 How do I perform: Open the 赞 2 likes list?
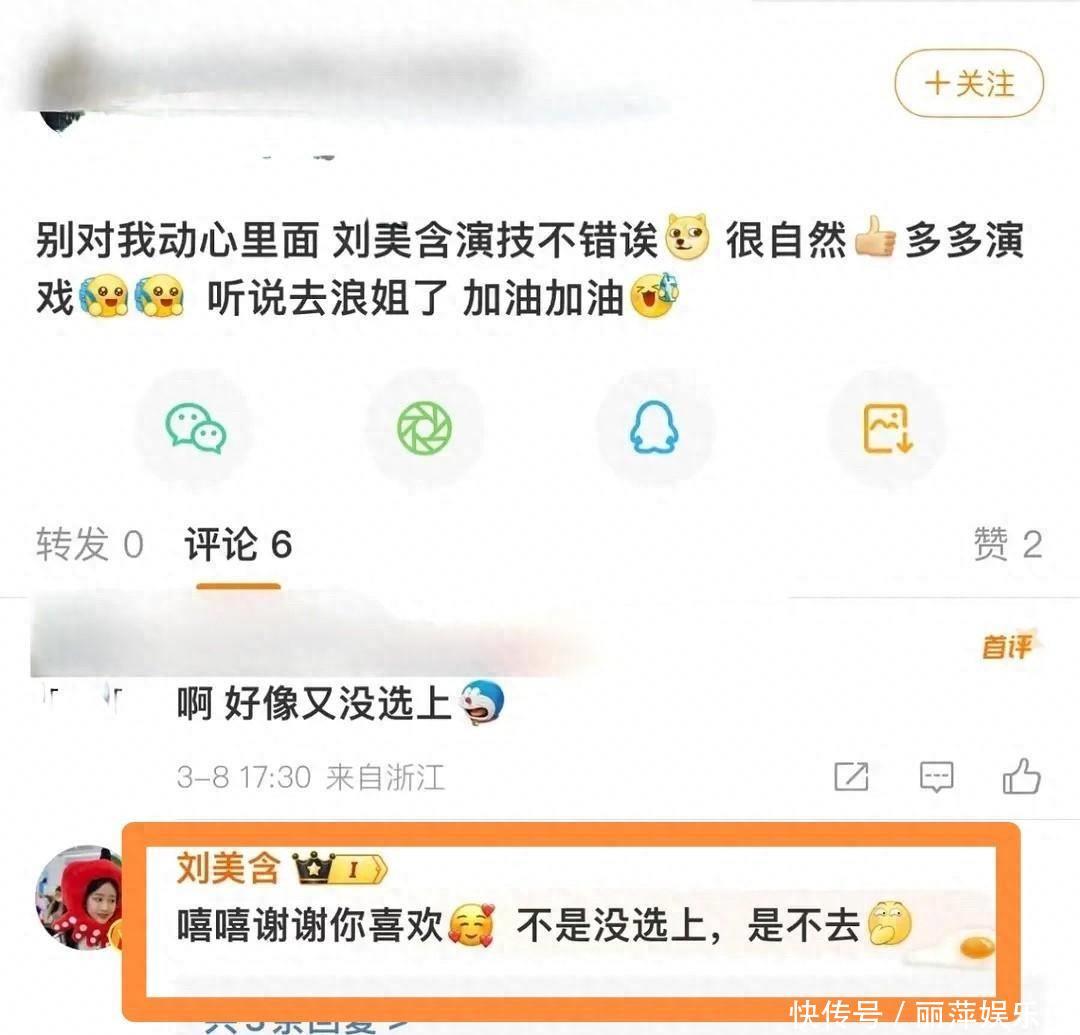point(1007,545)
